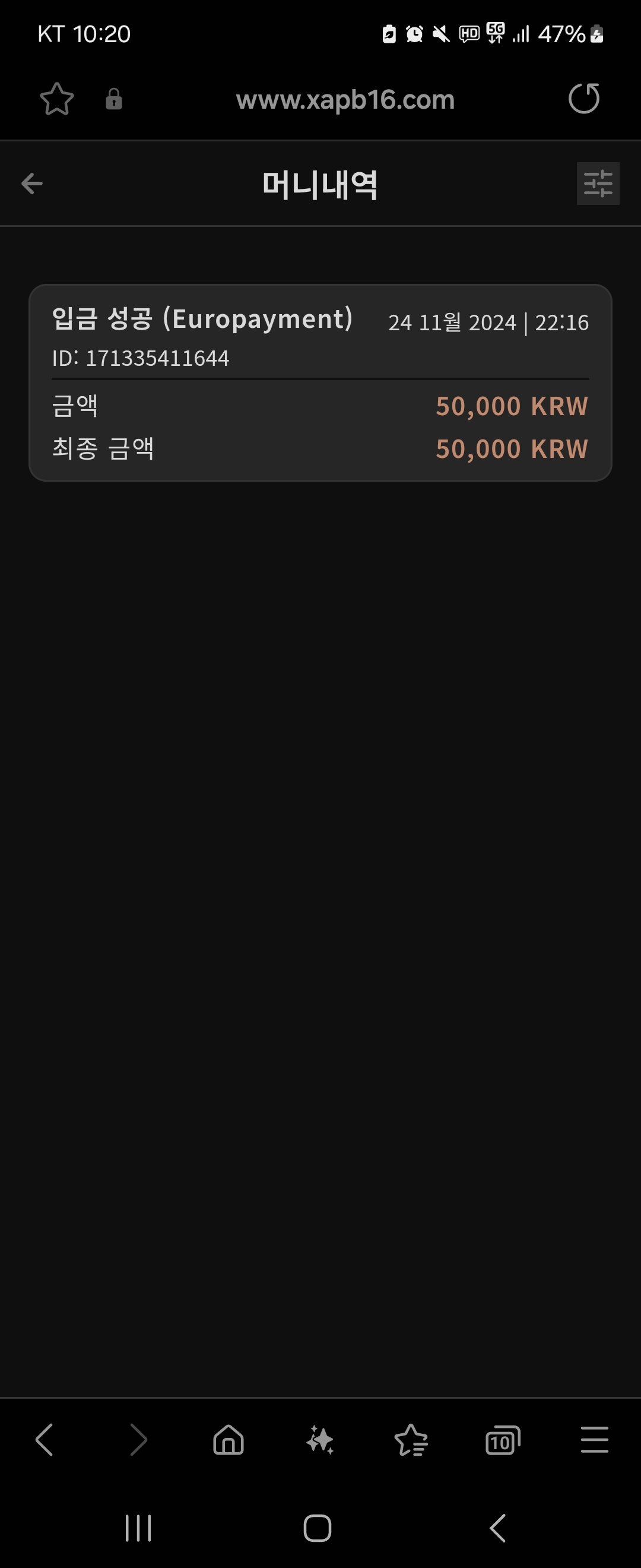The image size is (641, 1568).
Task: View the 10 open tabs
Action: [x=502, y=1440]
